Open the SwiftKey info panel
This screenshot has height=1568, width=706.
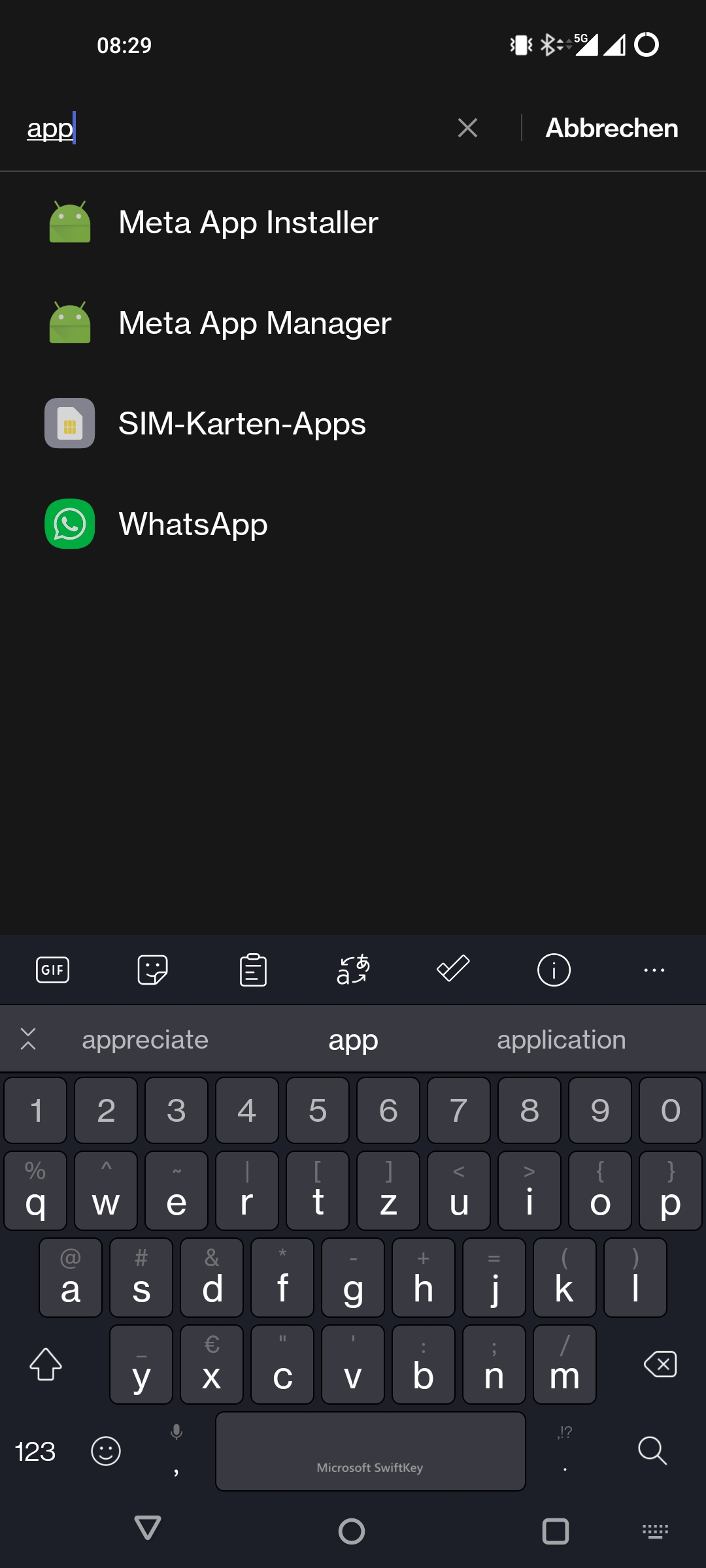click(553, 970)
